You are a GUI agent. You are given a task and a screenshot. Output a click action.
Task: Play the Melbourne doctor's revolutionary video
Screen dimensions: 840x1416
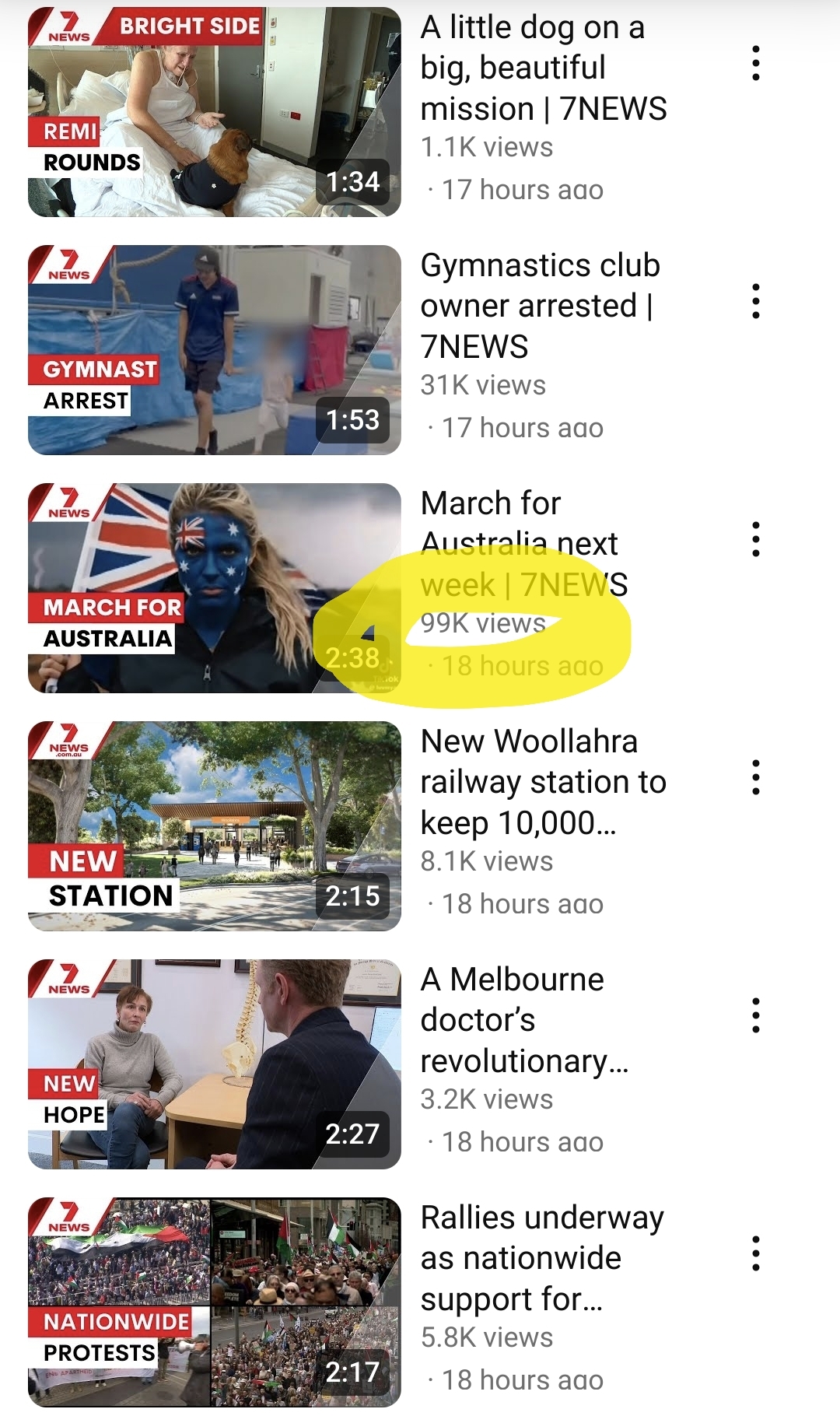214,1064
